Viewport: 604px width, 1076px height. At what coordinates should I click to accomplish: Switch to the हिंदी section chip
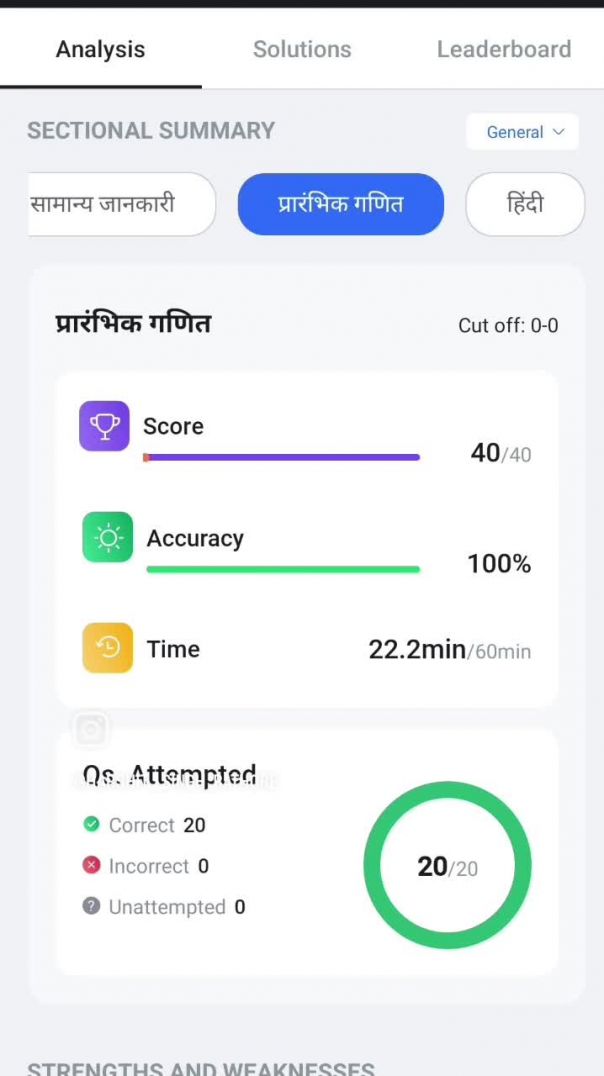tap(524, 204)
